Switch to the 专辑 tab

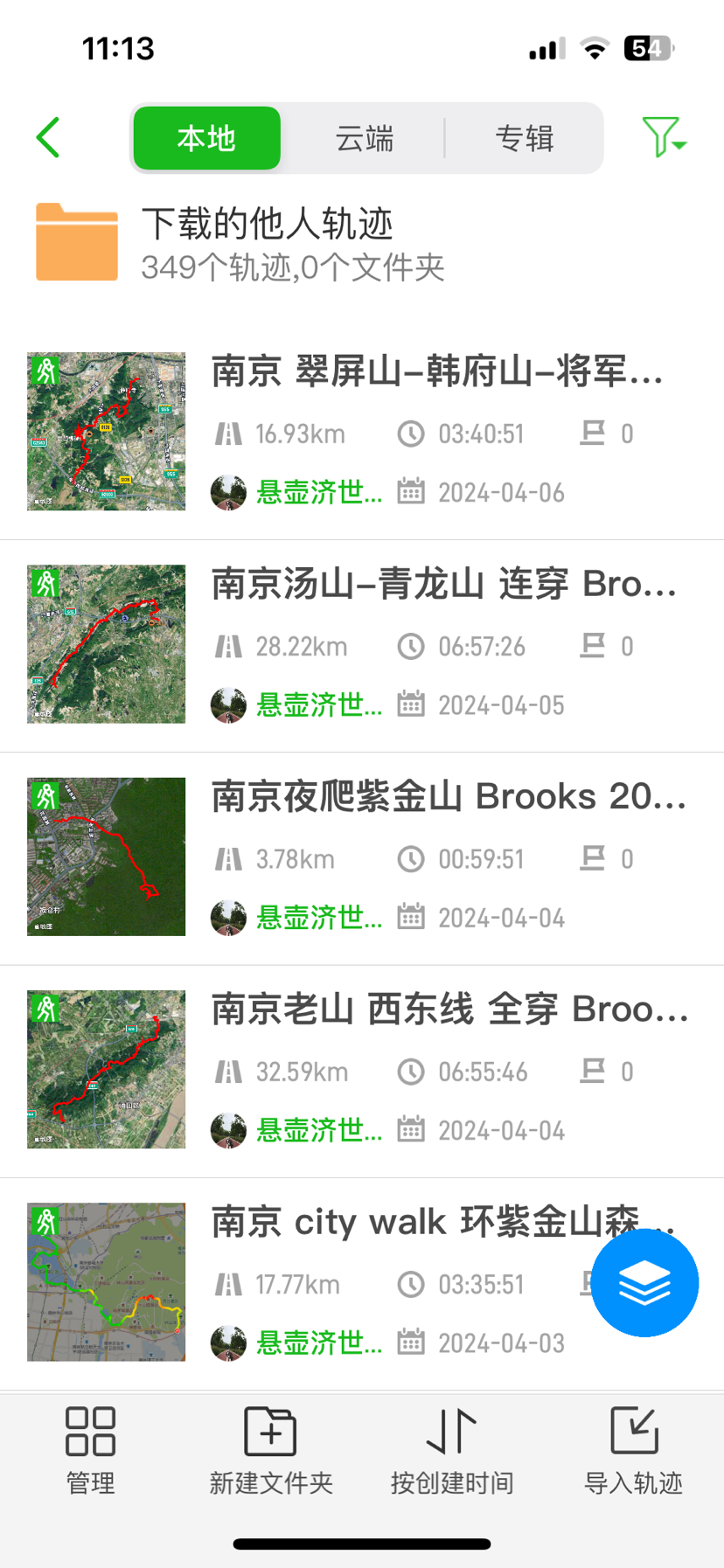click(x=525, y=138)
